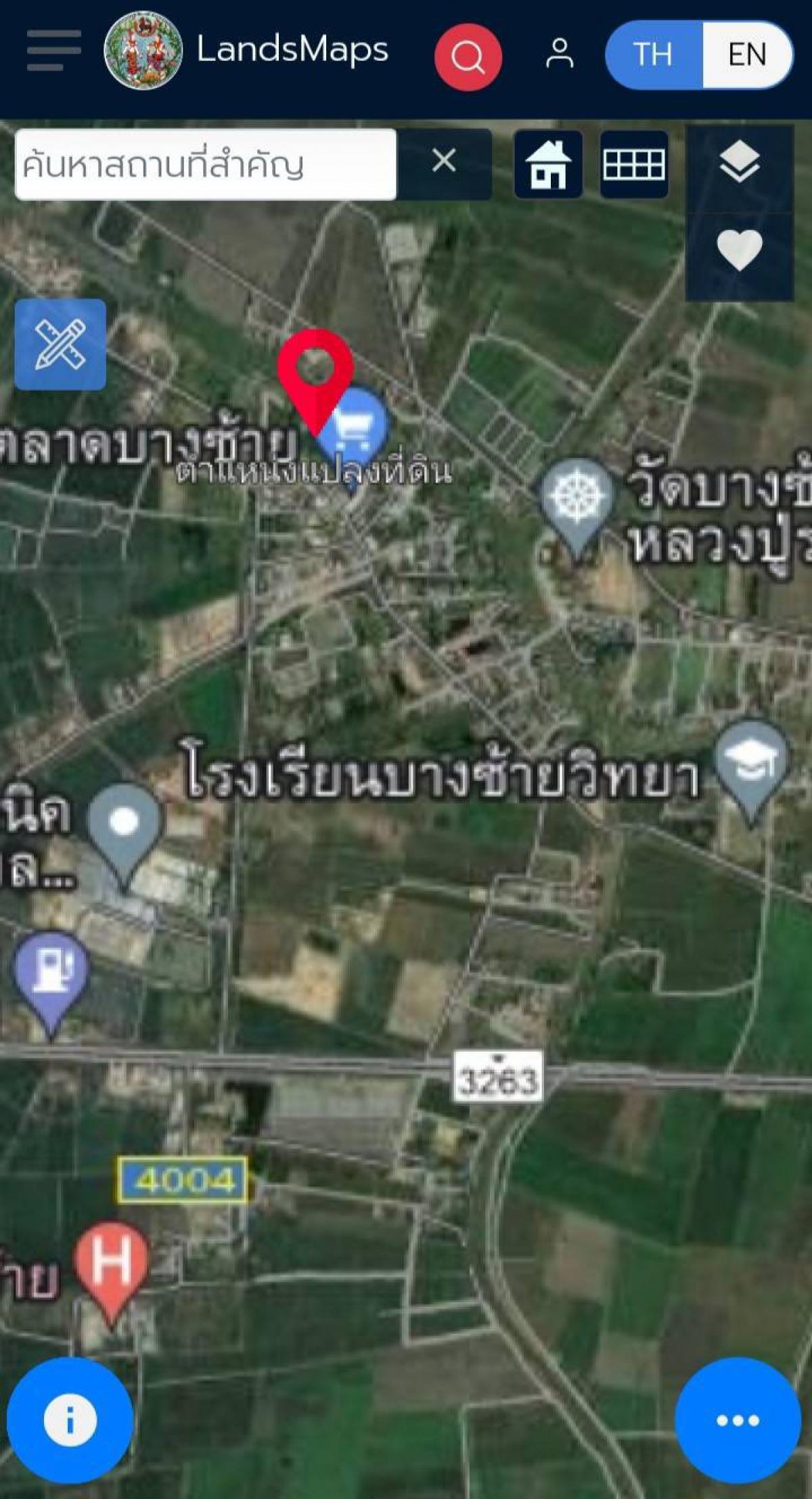Open the user account icon
This screenshot has width=812, height=1499.
coord(559,53)
